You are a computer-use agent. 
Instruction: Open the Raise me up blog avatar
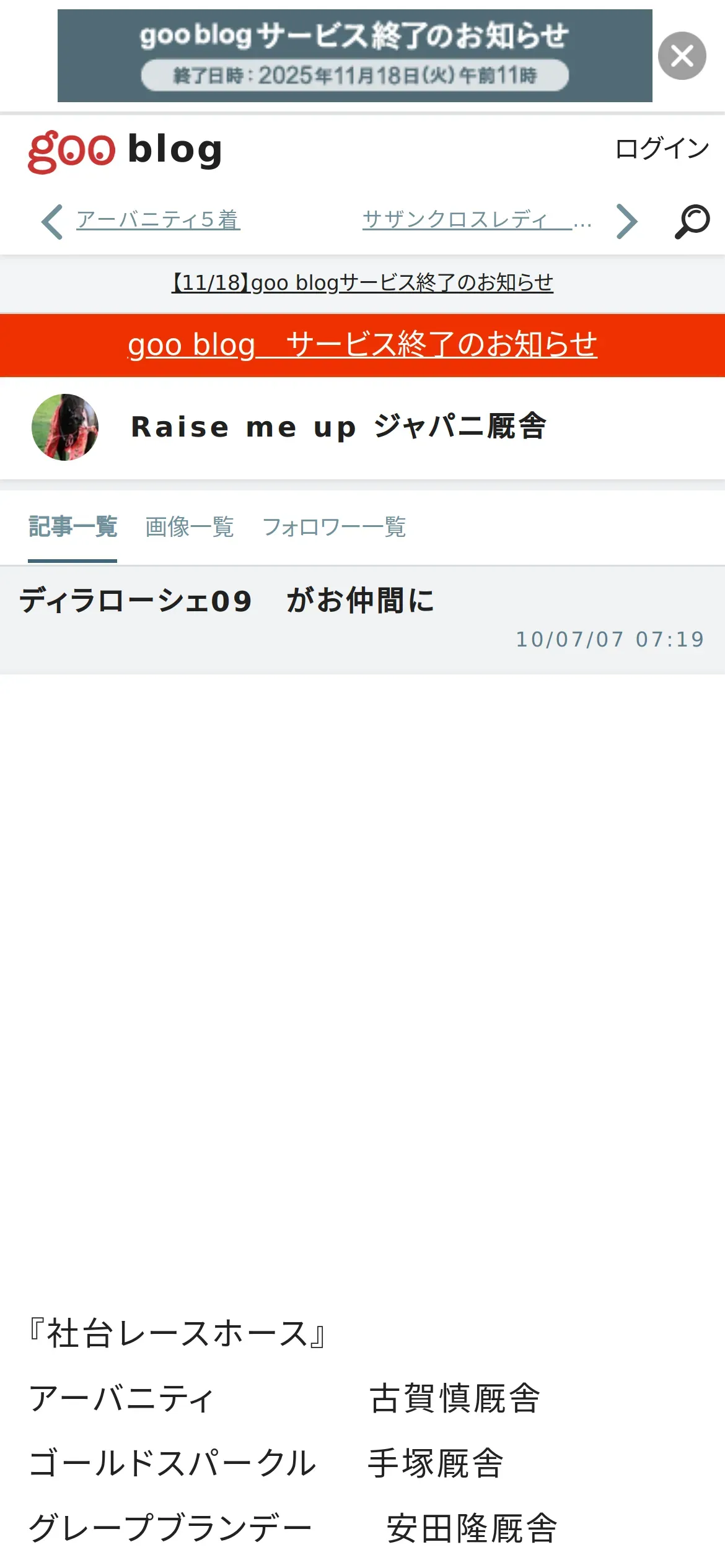point(65,427)
